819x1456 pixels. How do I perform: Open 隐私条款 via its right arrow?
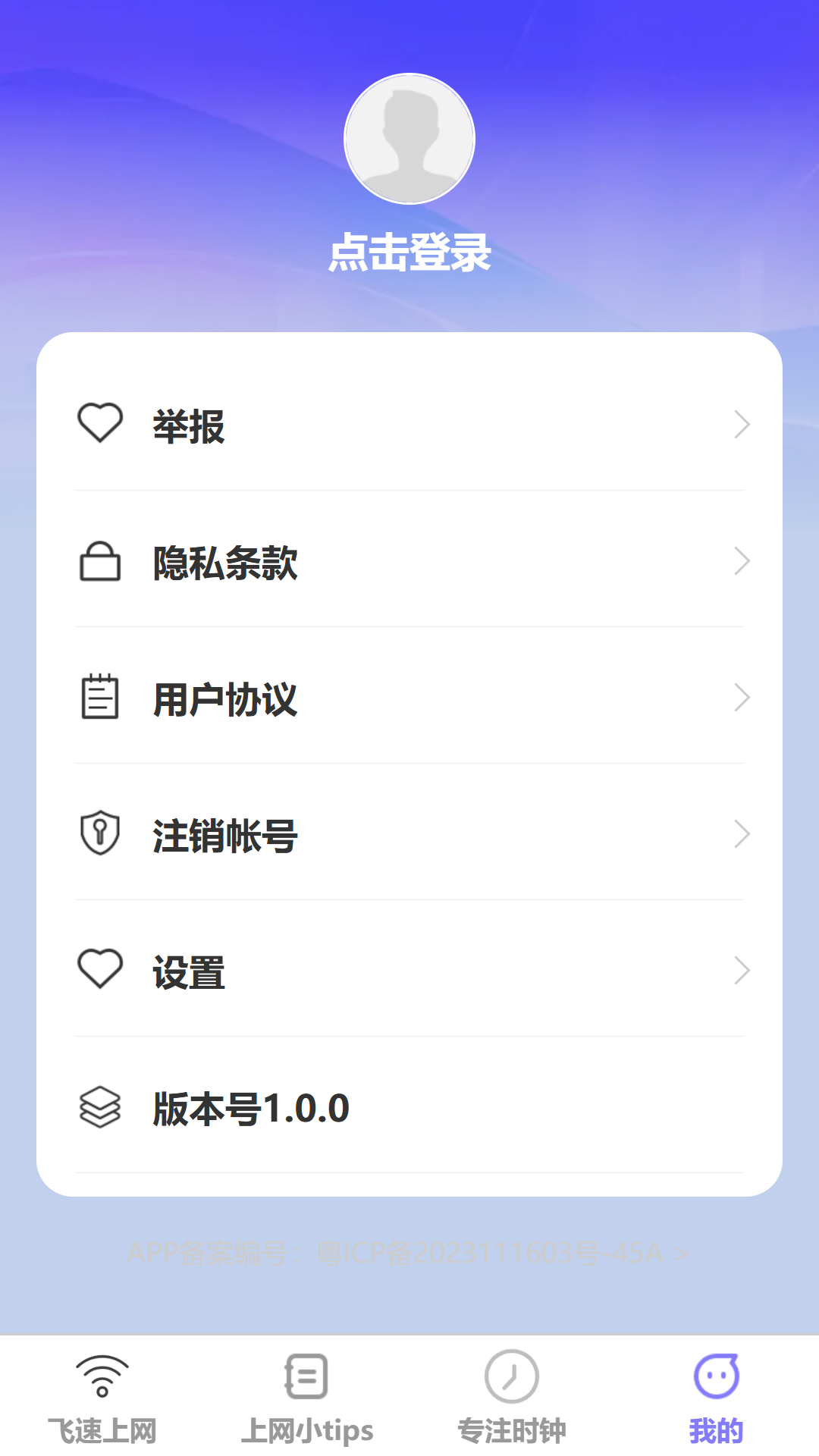(742, 561)
